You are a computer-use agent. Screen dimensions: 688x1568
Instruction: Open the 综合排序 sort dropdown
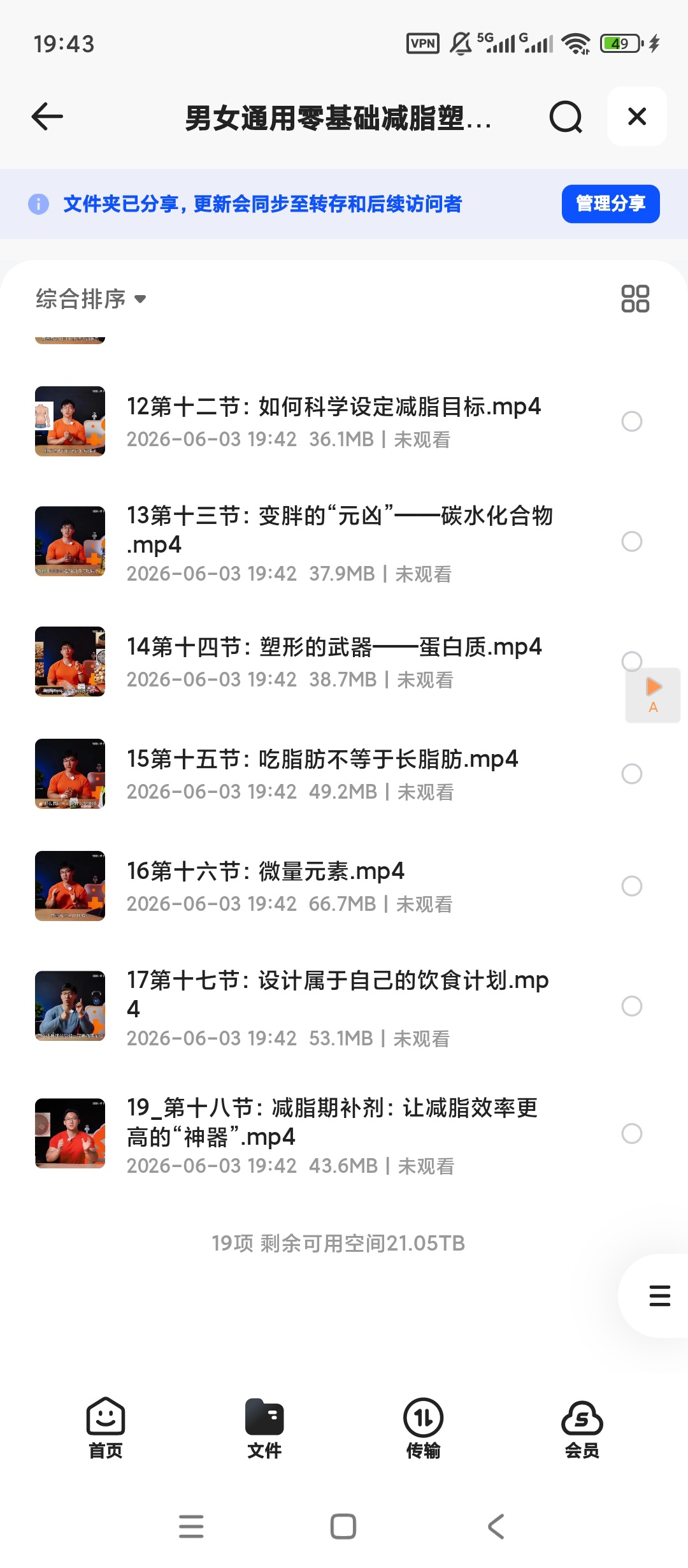click(x=91, y=299)
